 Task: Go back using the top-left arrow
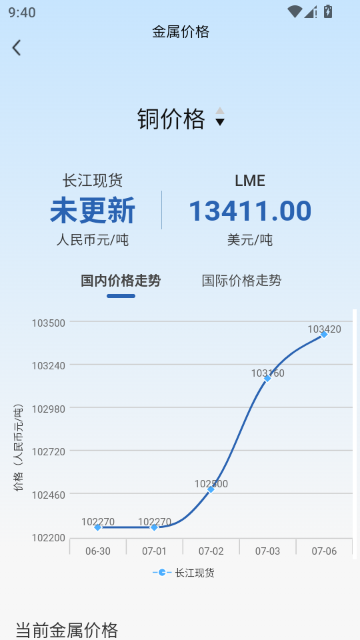16,48
